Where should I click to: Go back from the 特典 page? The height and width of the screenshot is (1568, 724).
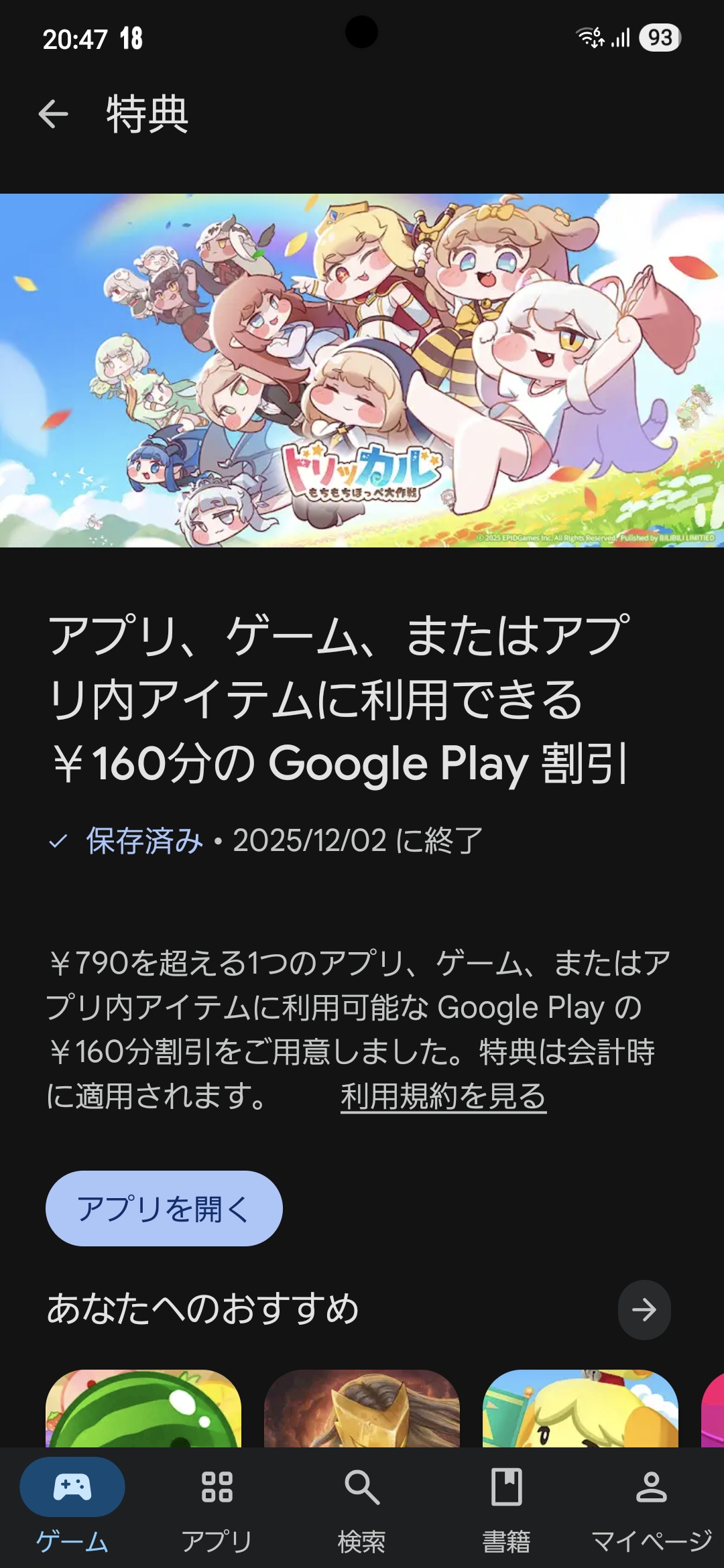coord(54,114)
